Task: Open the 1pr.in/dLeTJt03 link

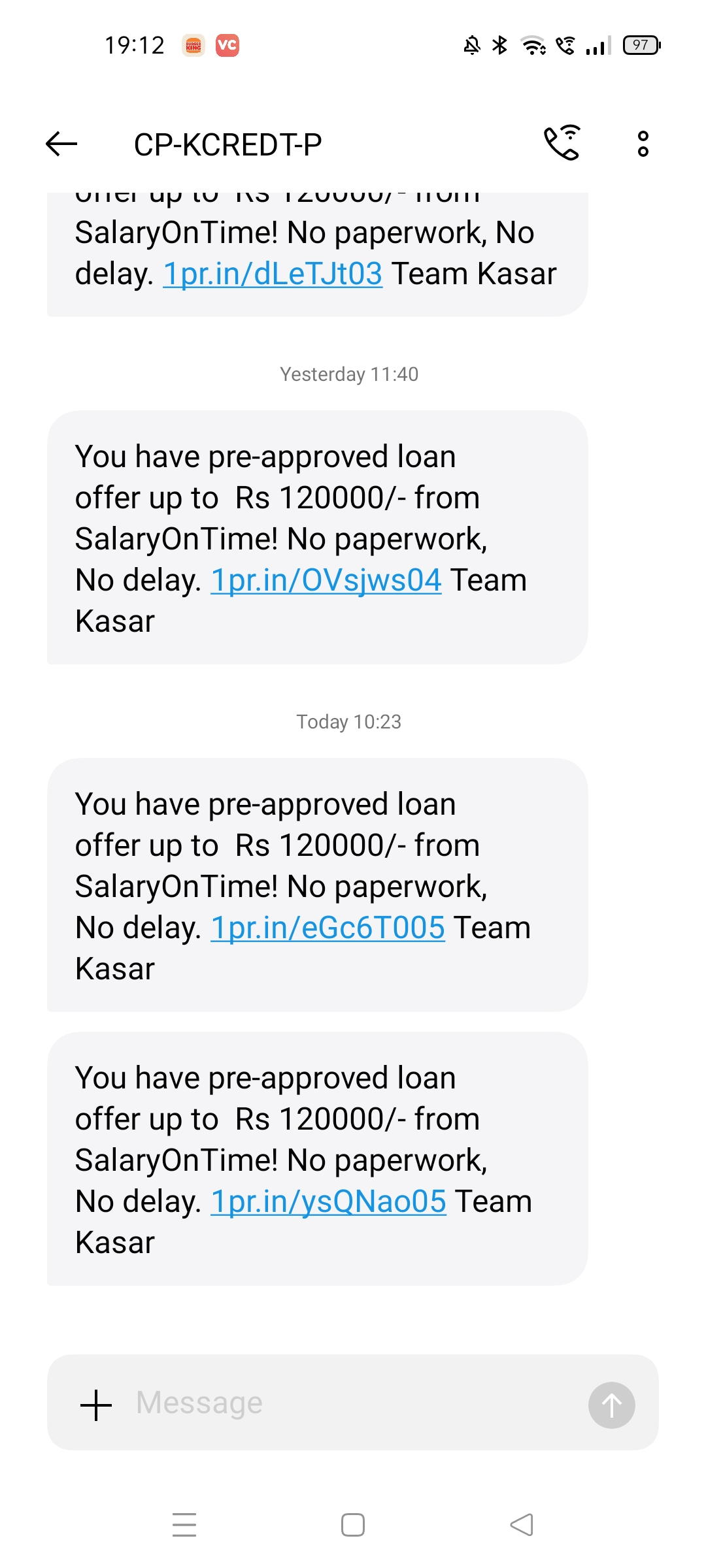Action: click(x=273, y=274)
